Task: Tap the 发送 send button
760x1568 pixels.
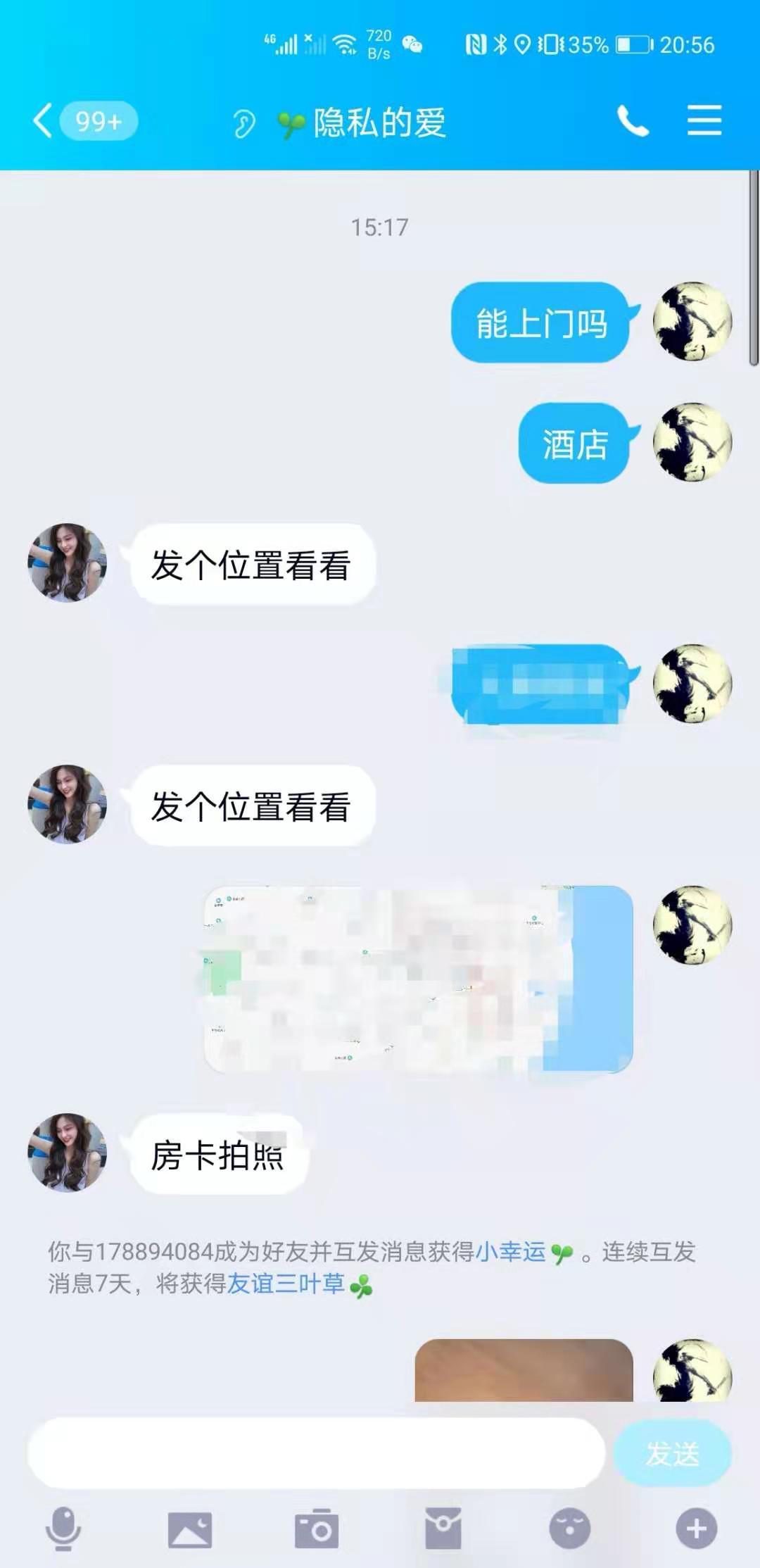Action: pos(672,1453)
